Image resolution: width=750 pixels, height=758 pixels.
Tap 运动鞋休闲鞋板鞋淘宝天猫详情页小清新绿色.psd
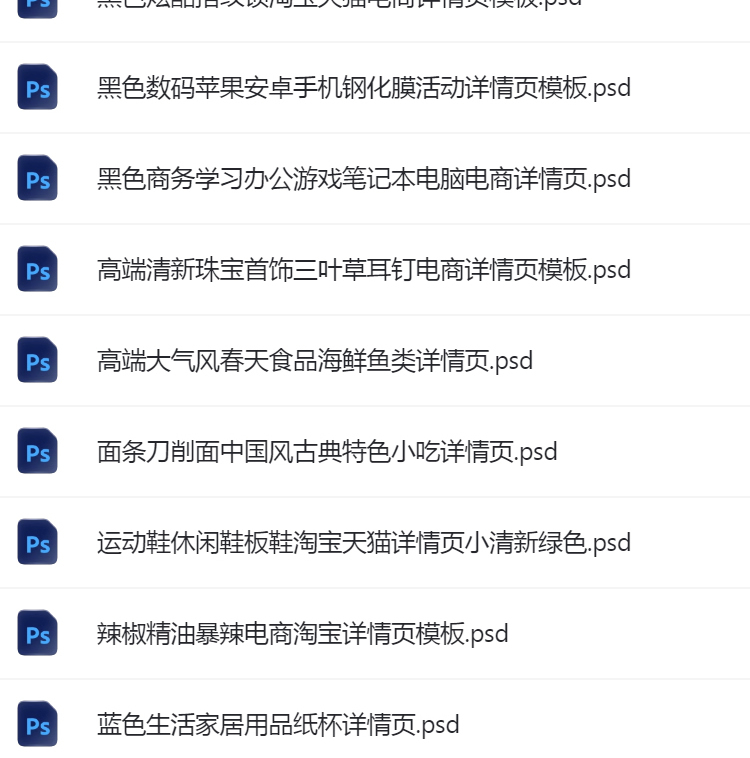[x=364, y=543]
